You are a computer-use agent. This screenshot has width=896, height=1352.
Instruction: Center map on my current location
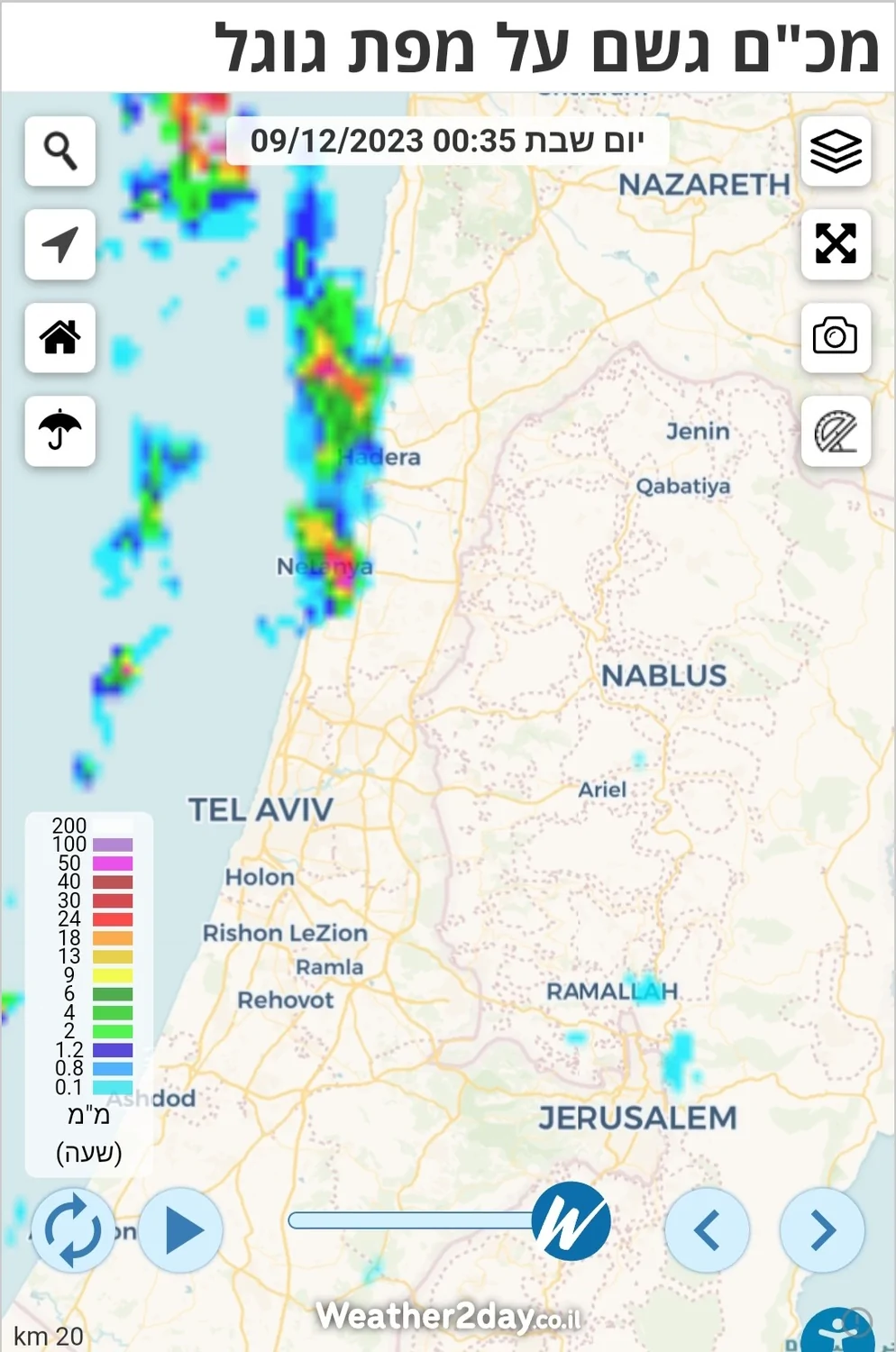60,244
